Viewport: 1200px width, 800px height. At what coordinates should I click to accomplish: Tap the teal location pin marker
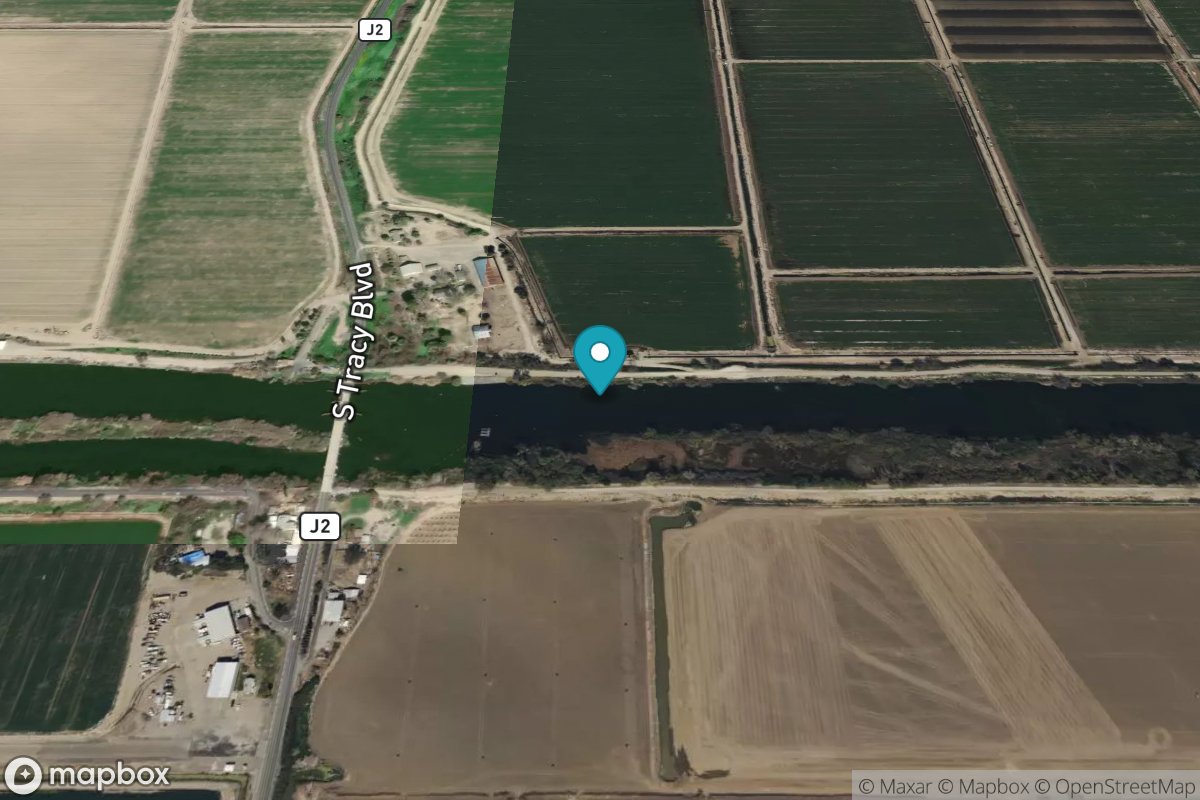point(600,357)
